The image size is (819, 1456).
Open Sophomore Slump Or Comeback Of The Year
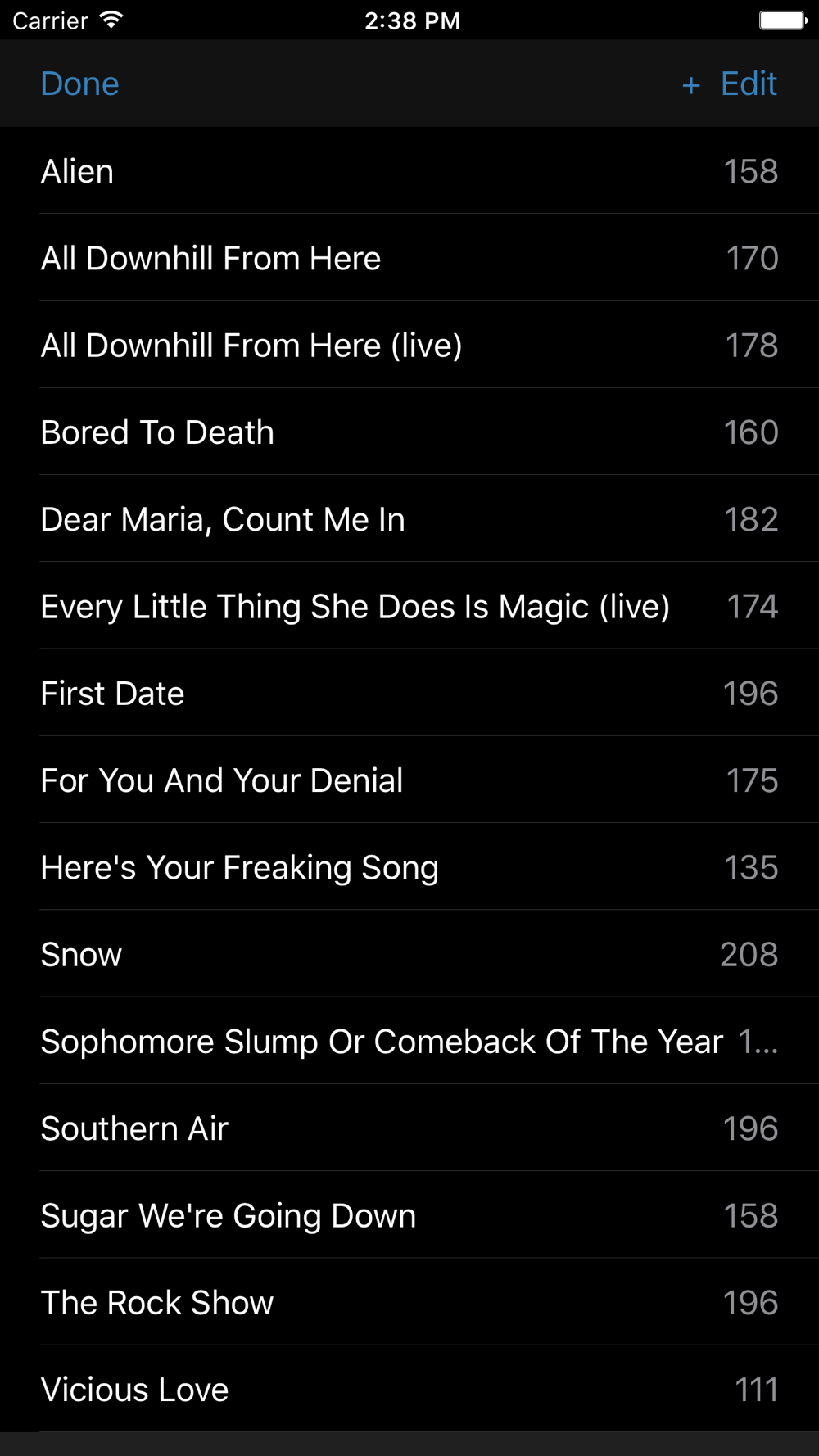(409, 1041)
